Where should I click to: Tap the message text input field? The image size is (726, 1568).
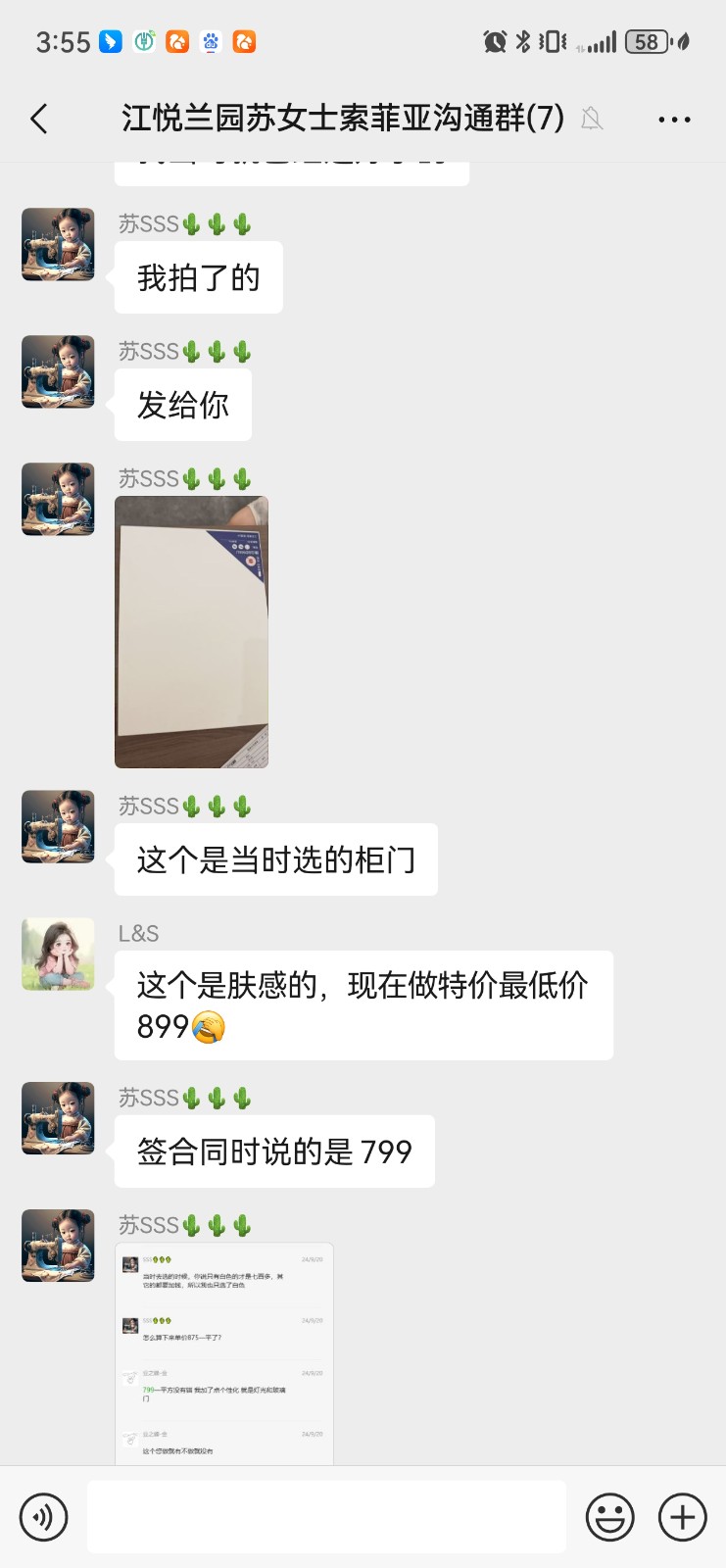(x=326, y=1517)
